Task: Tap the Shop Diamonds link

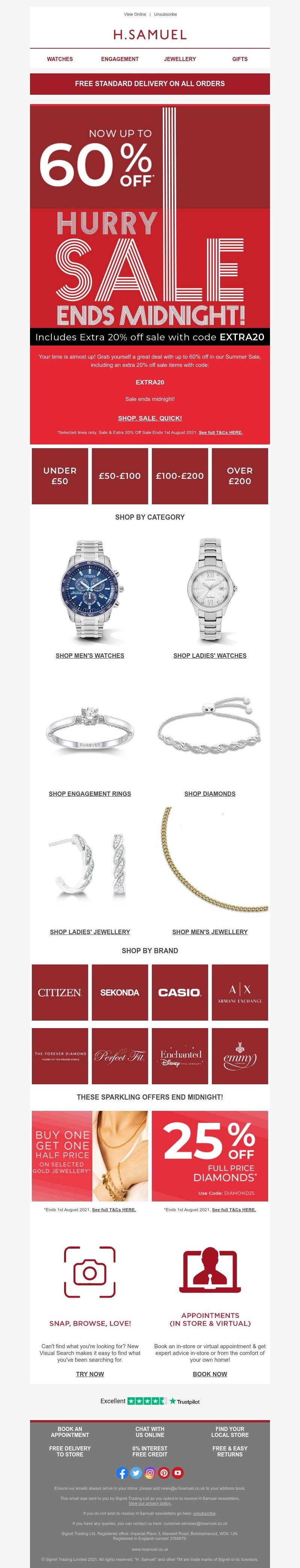Action: click(x=210, y=794)
